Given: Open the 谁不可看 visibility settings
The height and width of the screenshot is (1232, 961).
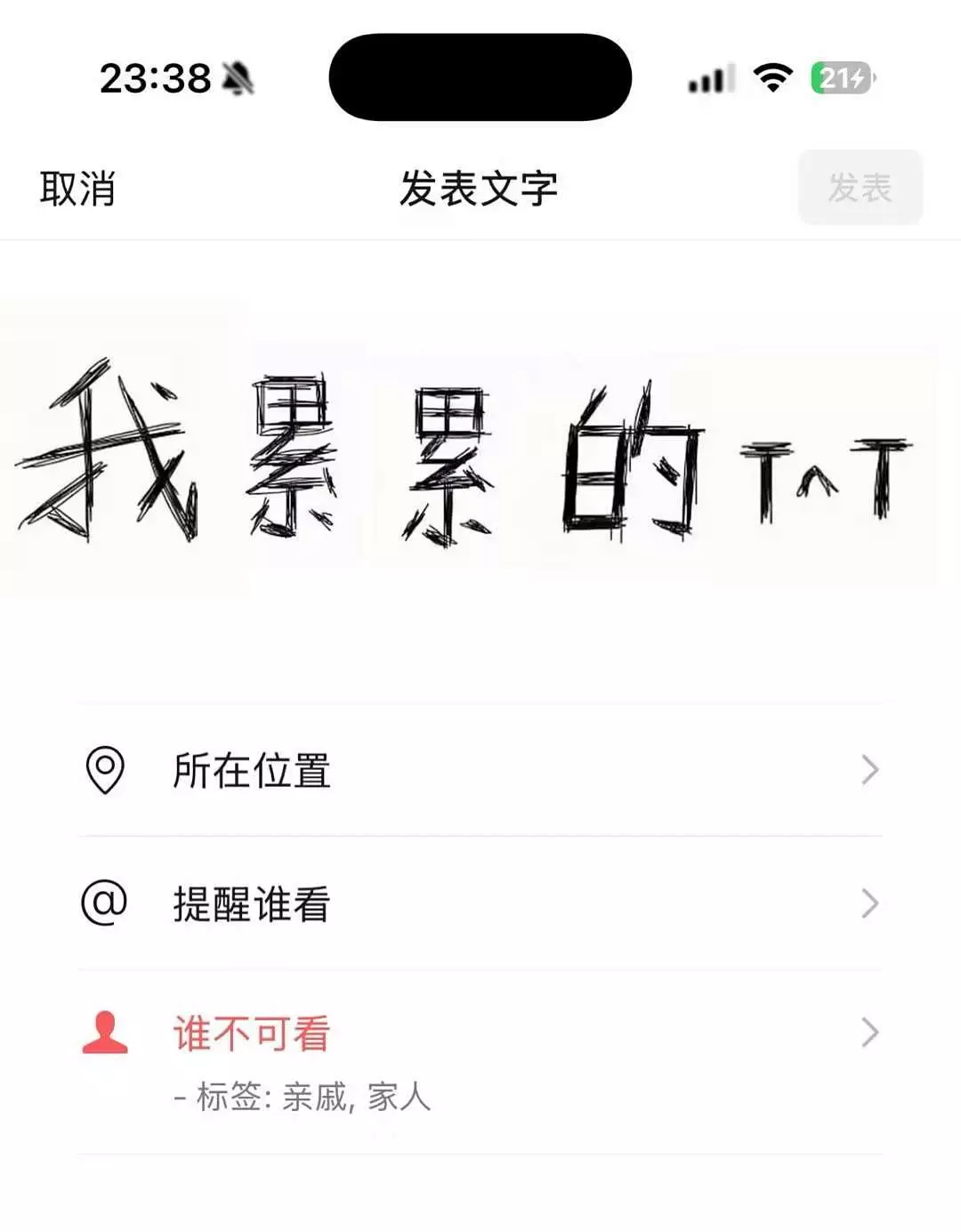Looking at the screenshot, I should [480, 1062].
